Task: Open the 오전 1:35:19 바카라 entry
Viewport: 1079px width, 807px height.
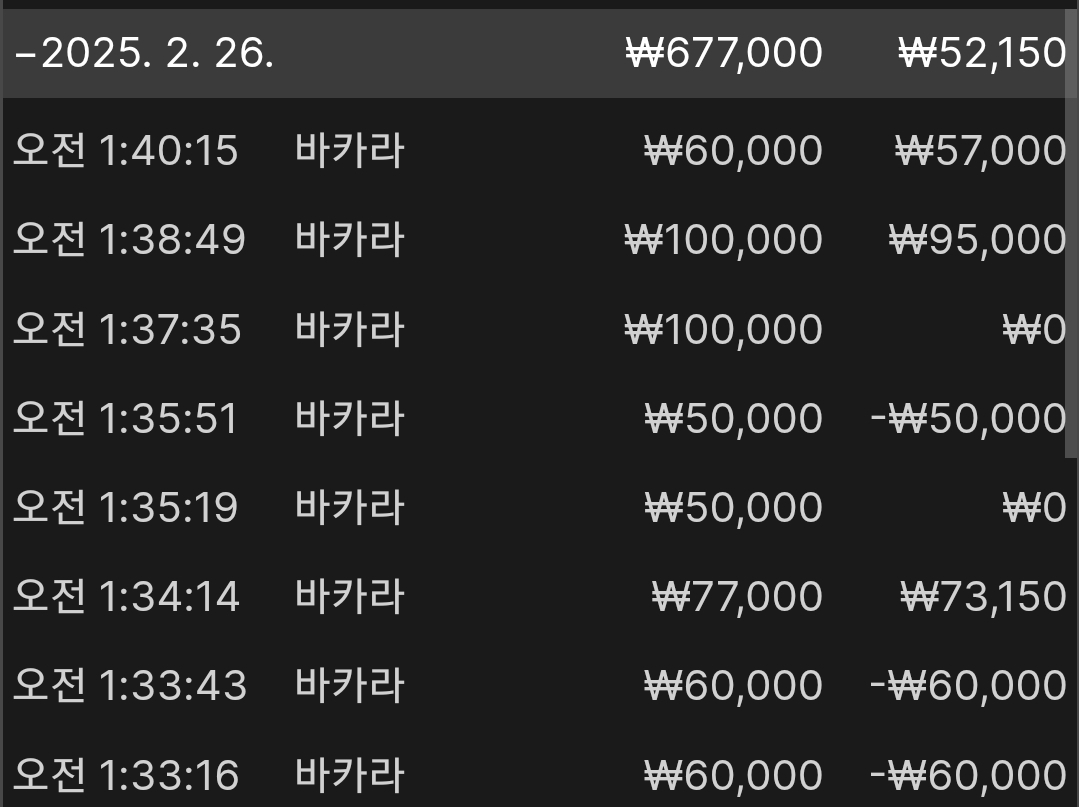Action: coord(538,508)
